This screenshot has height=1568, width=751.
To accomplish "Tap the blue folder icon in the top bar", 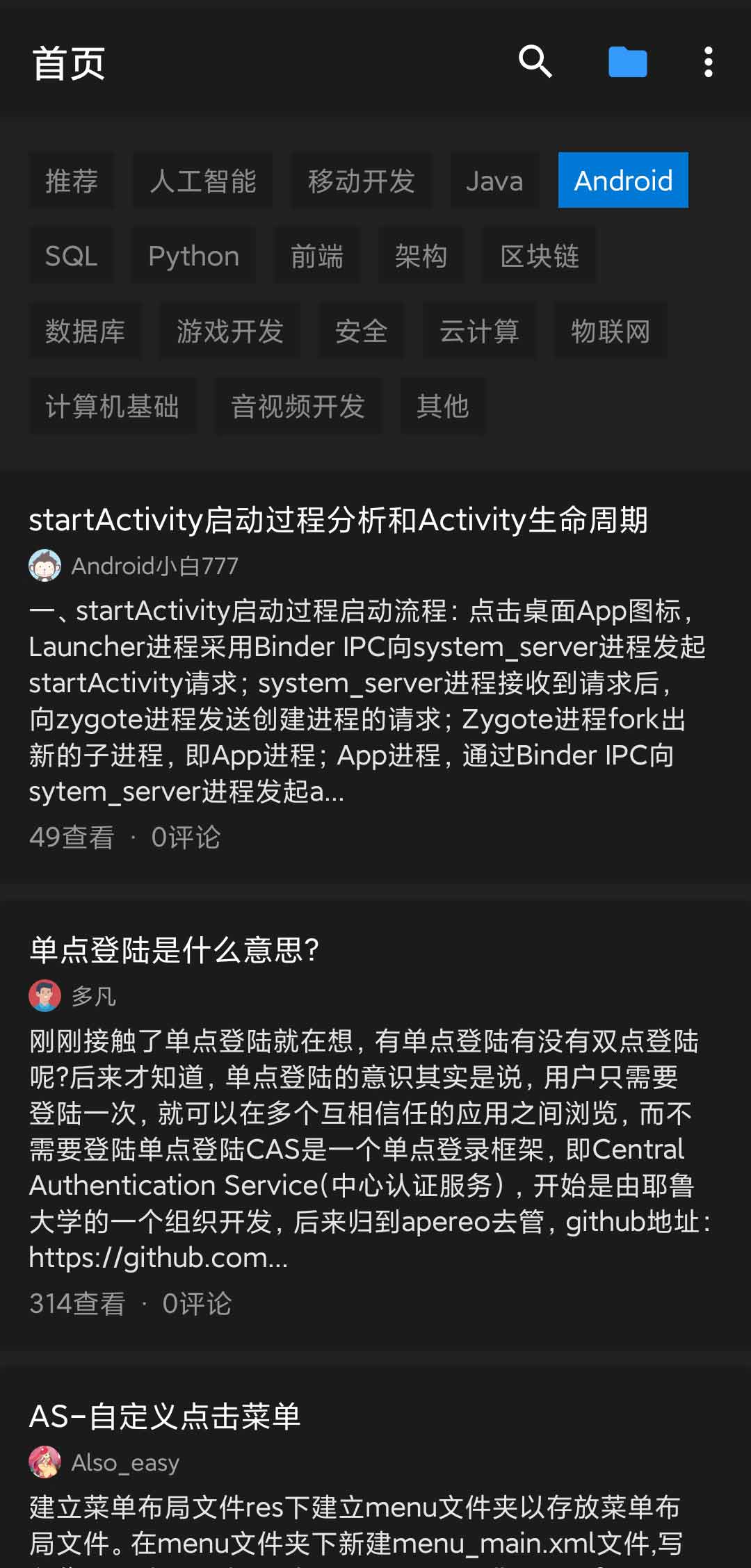I will point(627,63).
